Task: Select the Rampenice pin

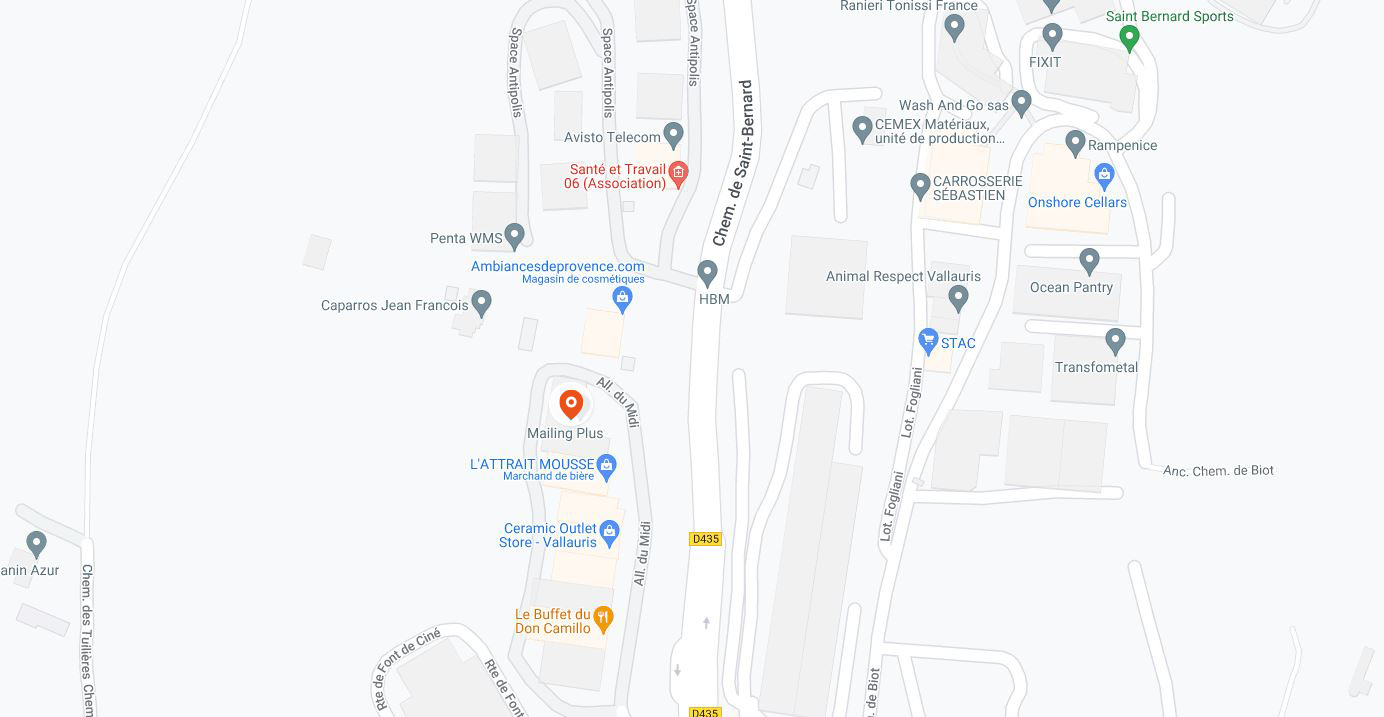Action: [1075, 142]
